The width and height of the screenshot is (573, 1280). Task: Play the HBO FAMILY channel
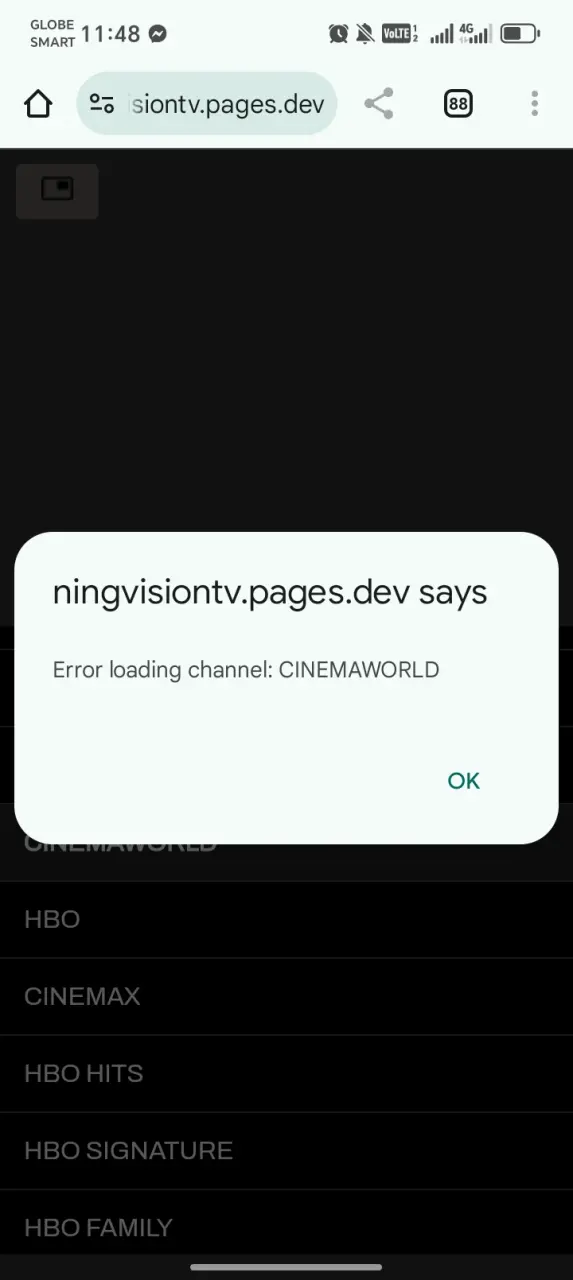[286, 1227]
